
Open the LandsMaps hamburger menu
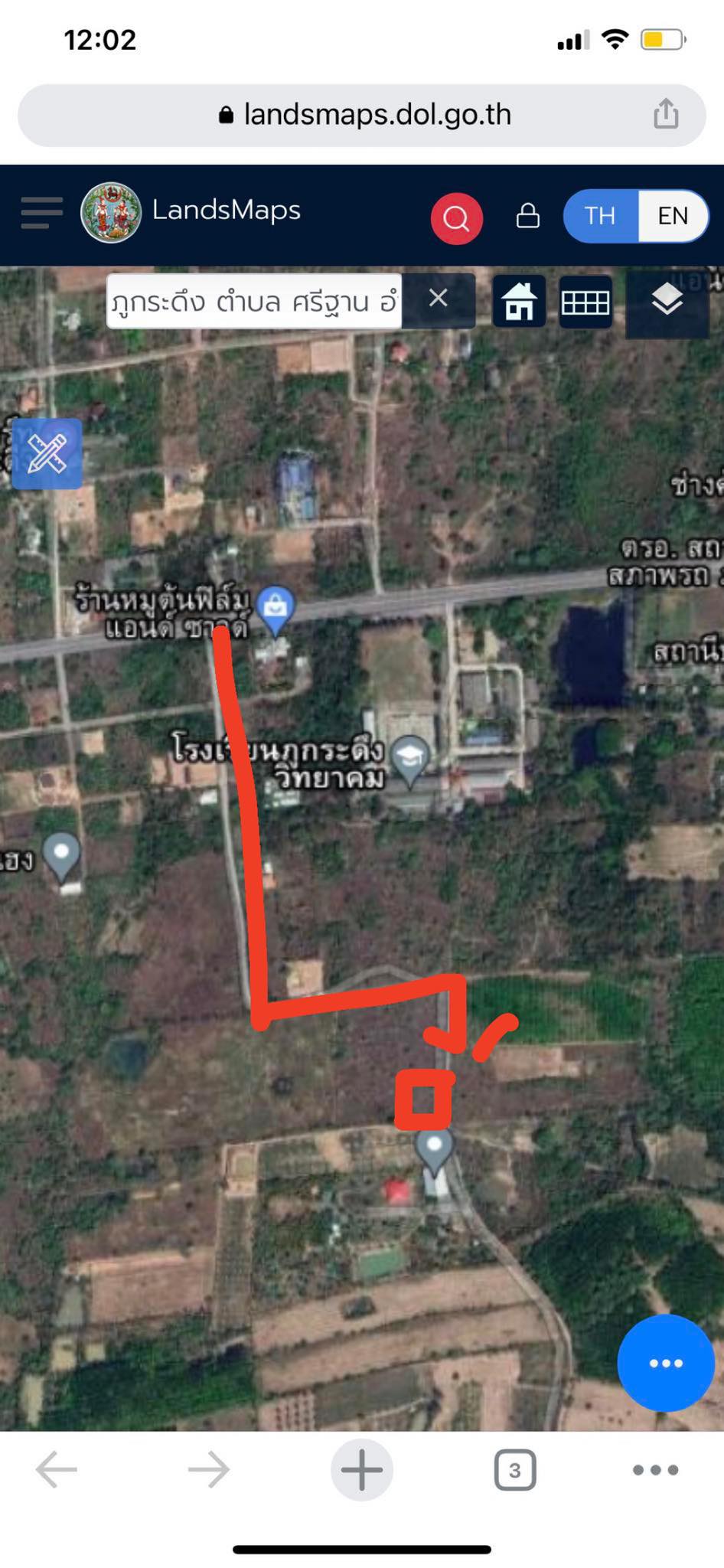click(x=41, y=213)
